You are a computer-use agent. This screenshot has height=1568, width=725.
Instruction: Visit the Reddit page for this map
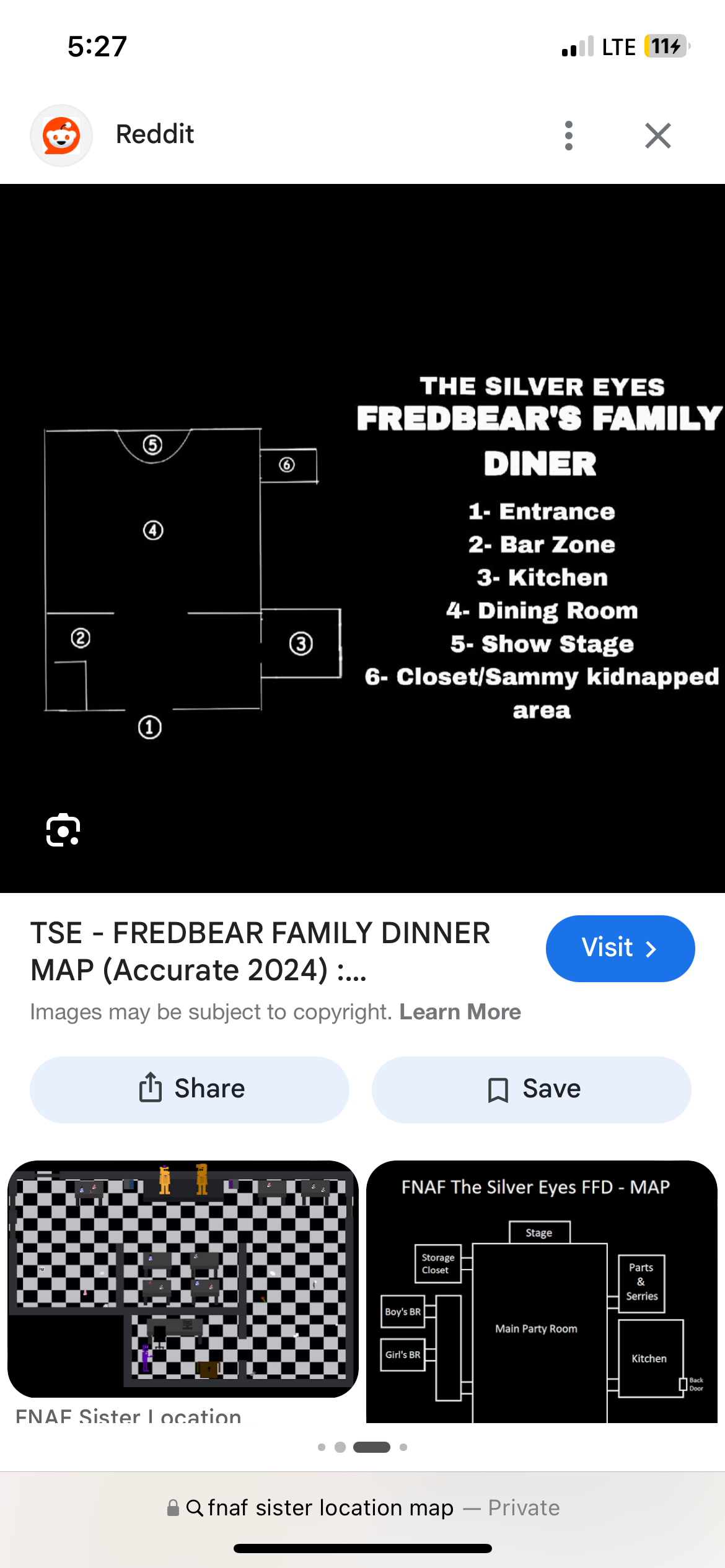(620, 948)
